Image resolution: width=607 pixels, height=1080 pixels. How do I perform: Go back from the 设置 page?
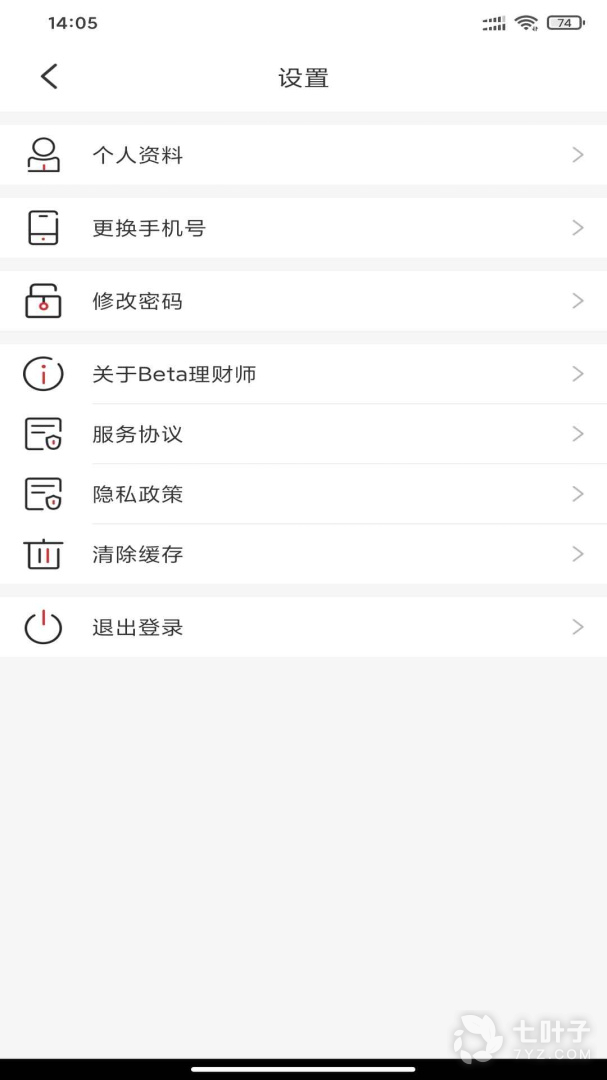(x=49, y=76)
